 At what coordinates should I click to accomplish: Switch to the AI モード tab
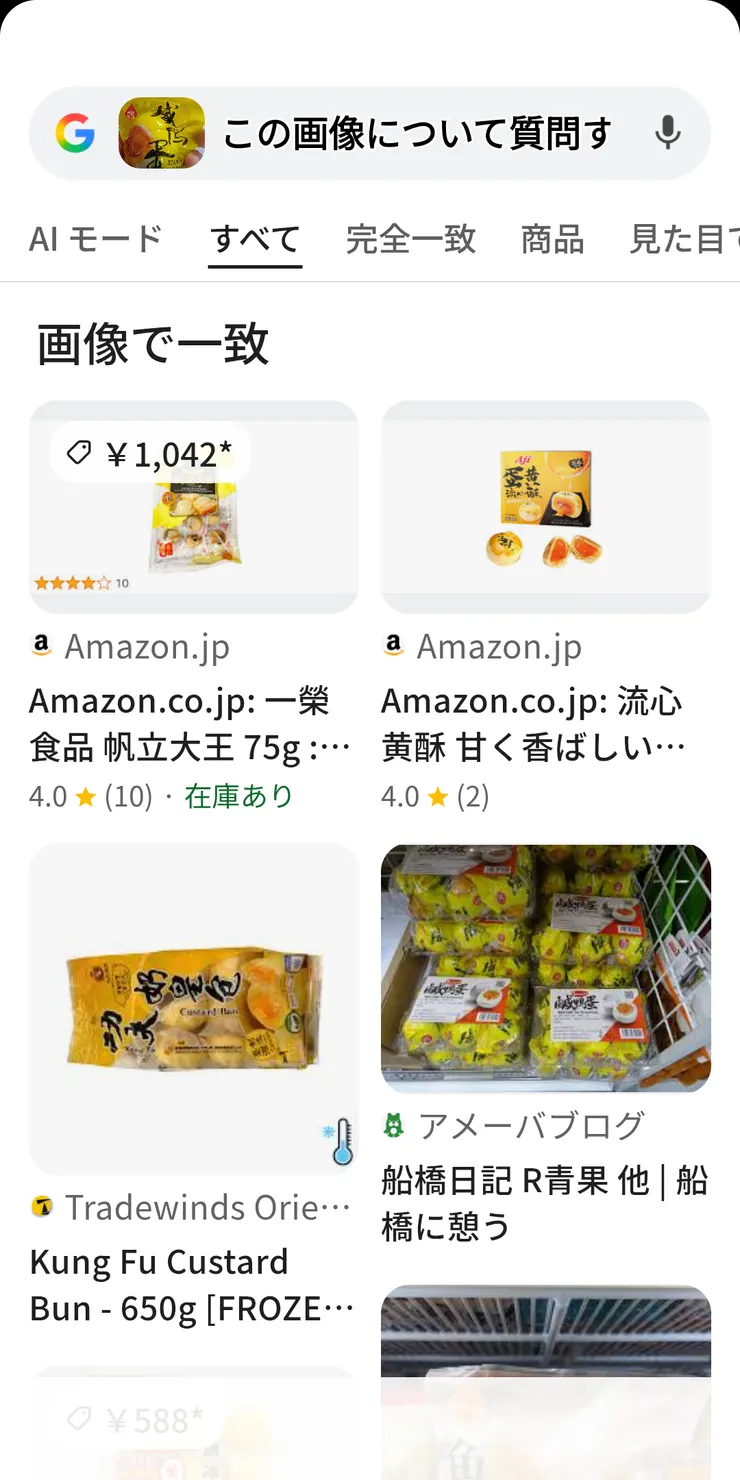click(x=96, y=239)
